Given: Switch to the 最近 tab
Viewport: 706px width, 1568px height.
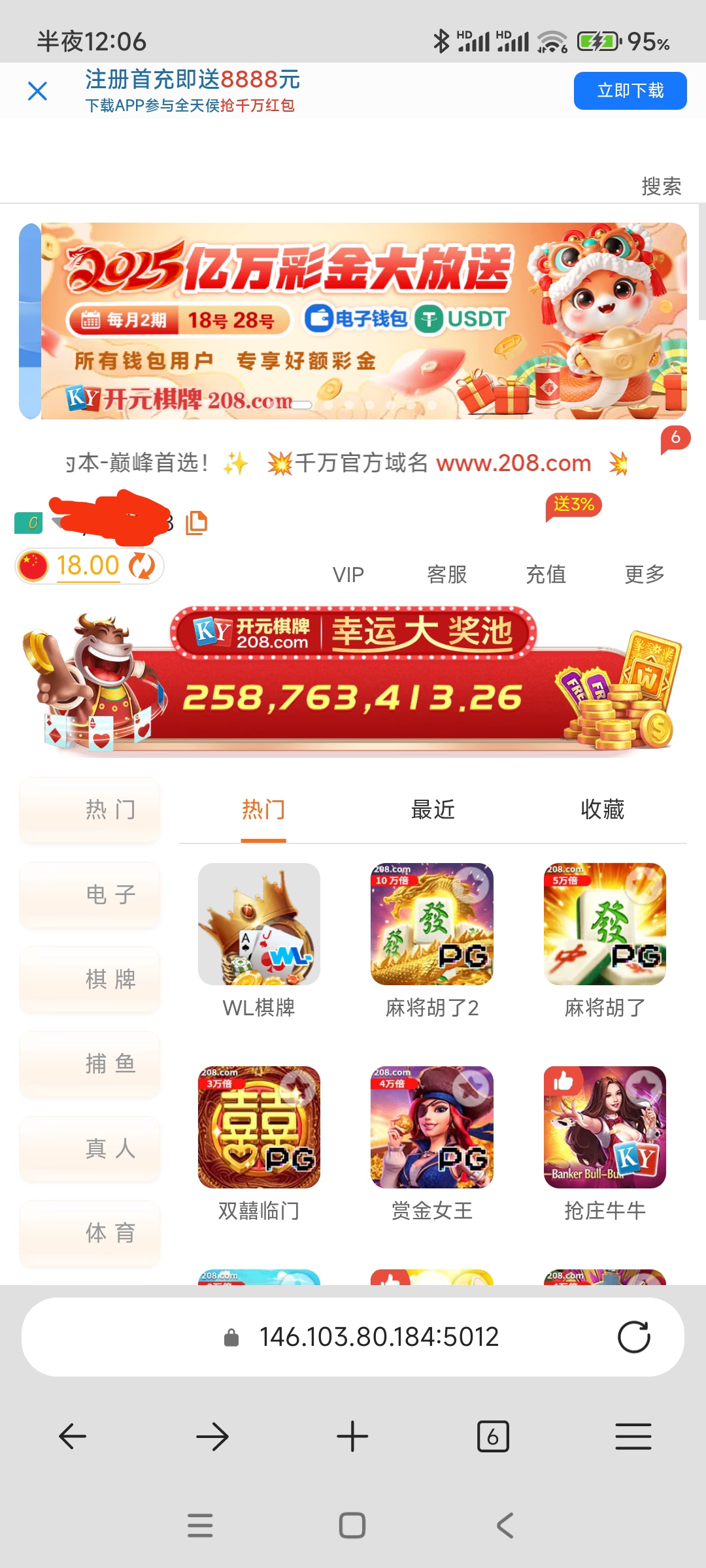Looking at the screenshot, I should (x=433, y=810).
